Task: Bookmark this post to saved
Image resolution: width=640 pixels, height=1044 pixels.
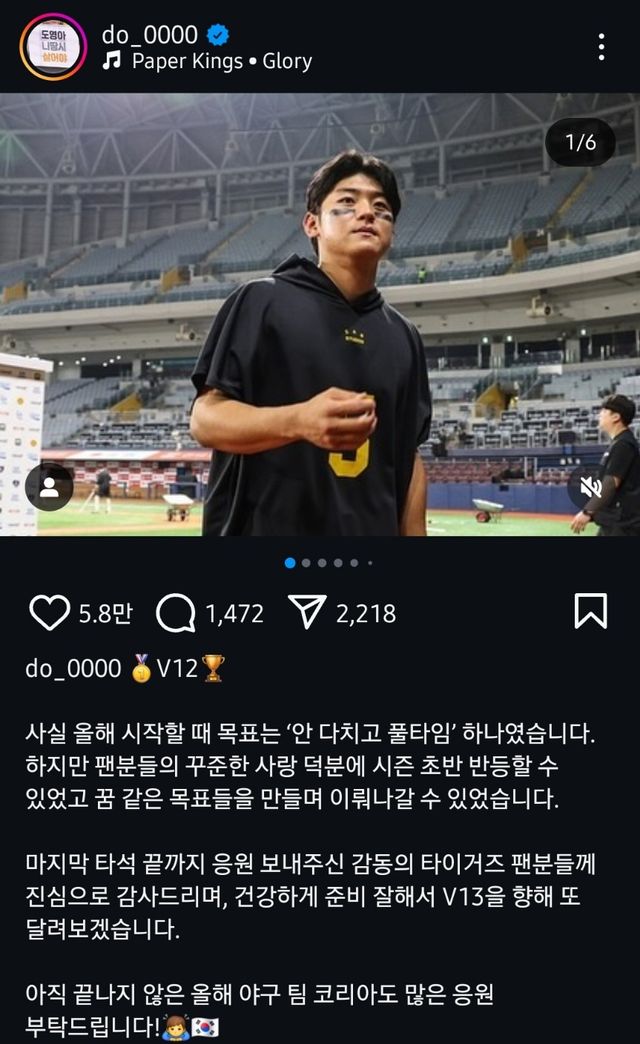Action: point(591,611)
